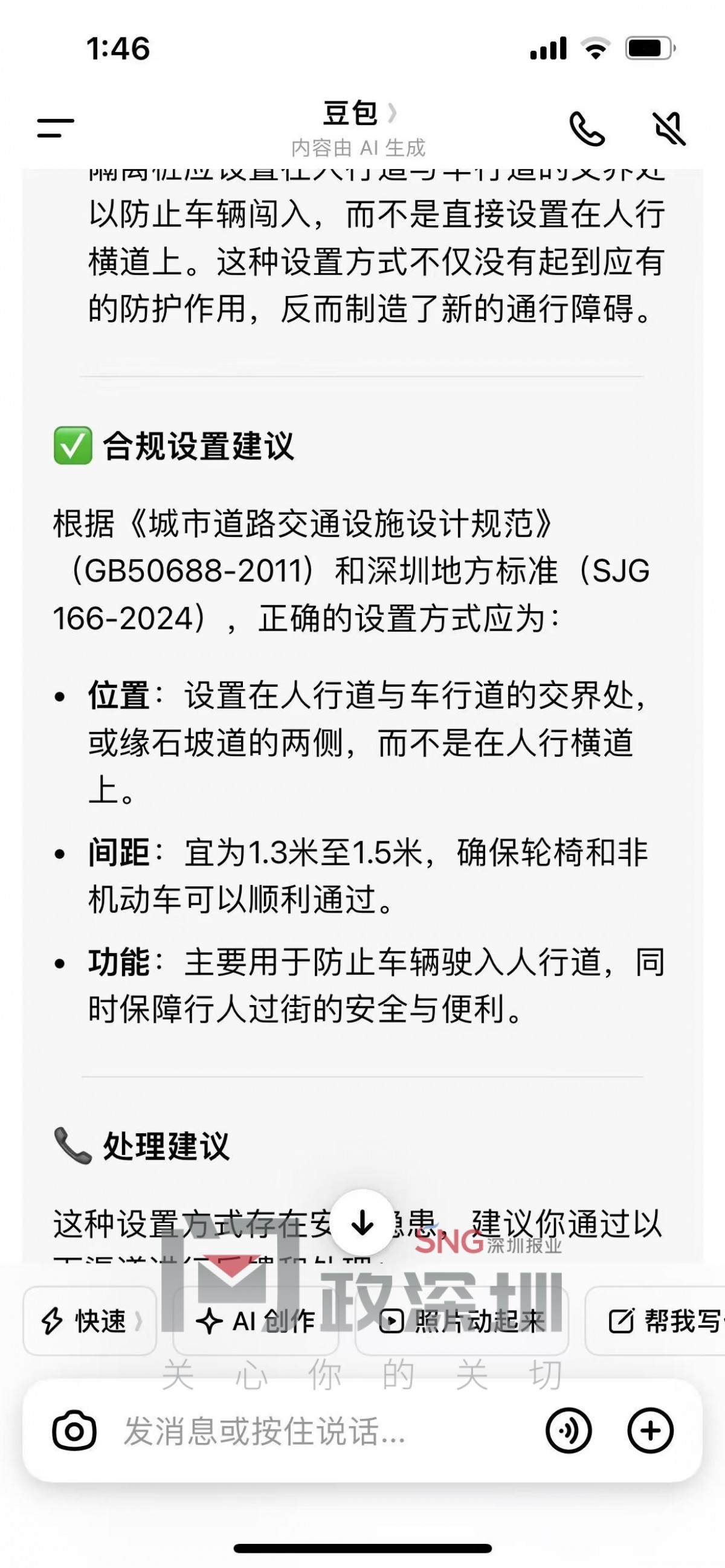Choose the 照片动起来 chip

pyautogui.click(x=462, y=1321)
